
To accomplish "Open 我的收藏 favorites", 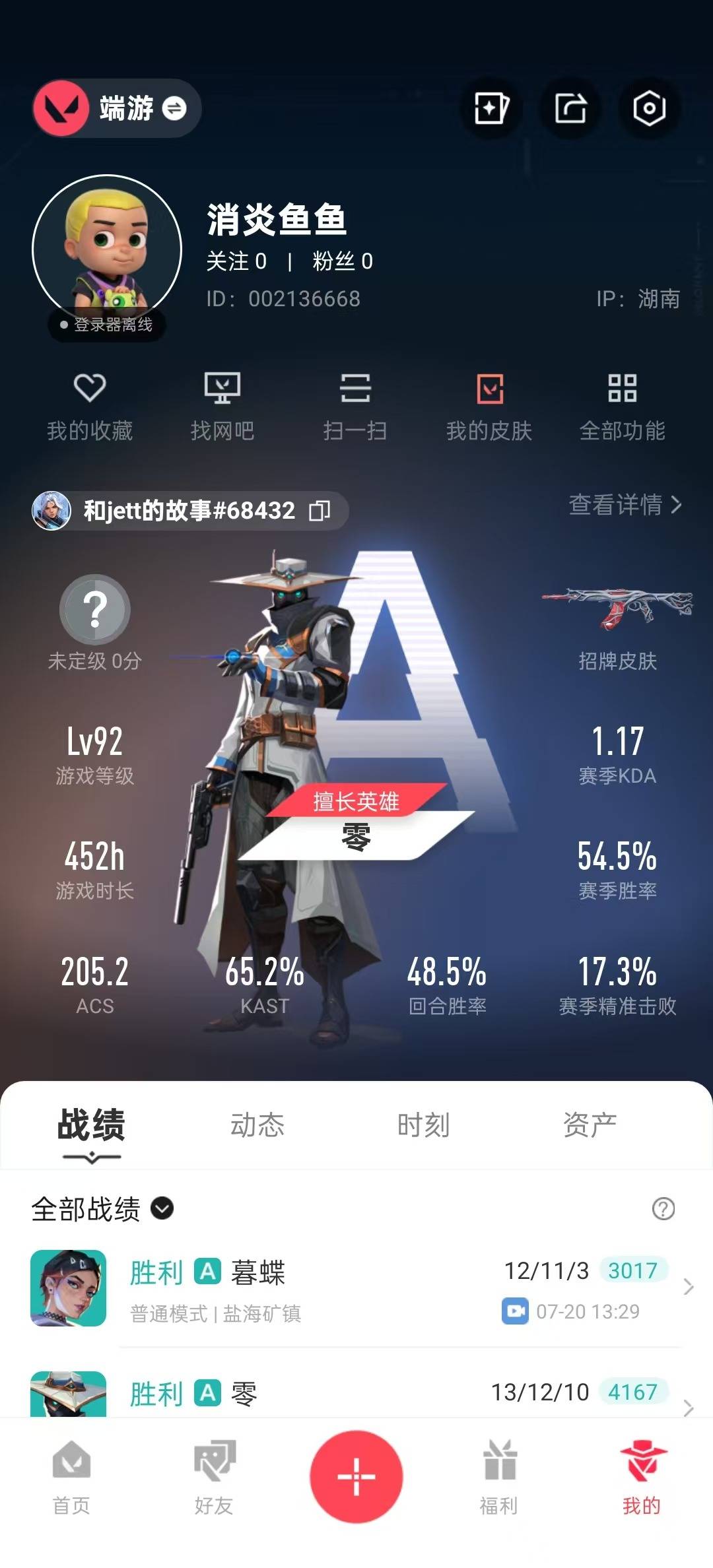I will coord(90,407).
